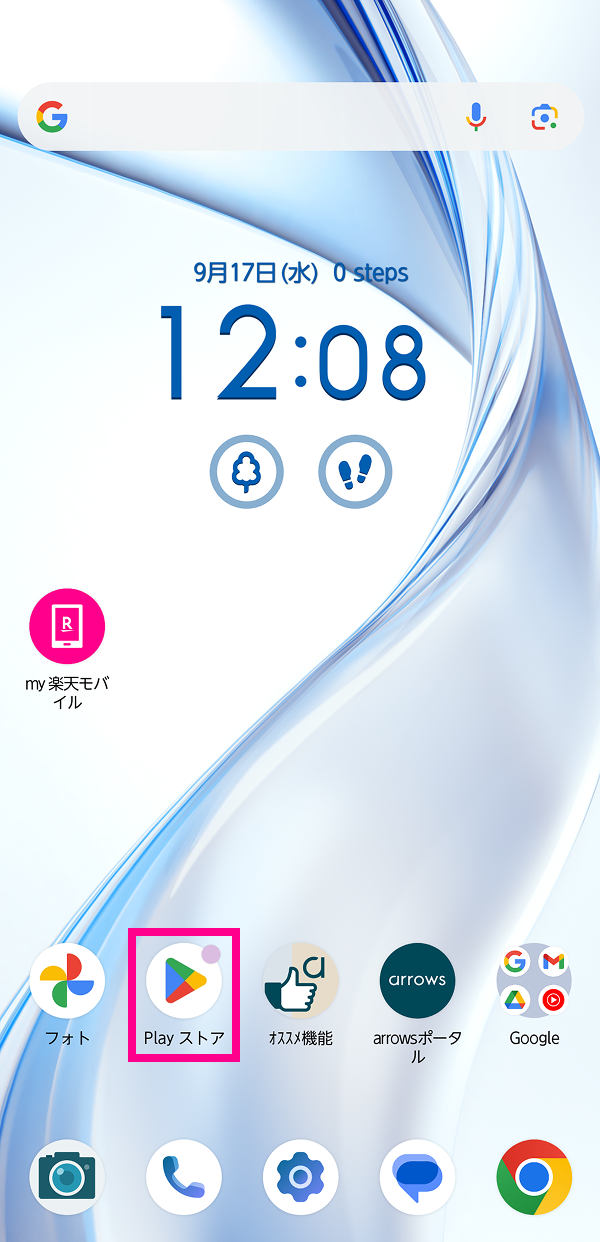The height and width of the screenshot is (1242, 600).
Task: Open the Phone dialer app
Action: [x=184, y=1177]
